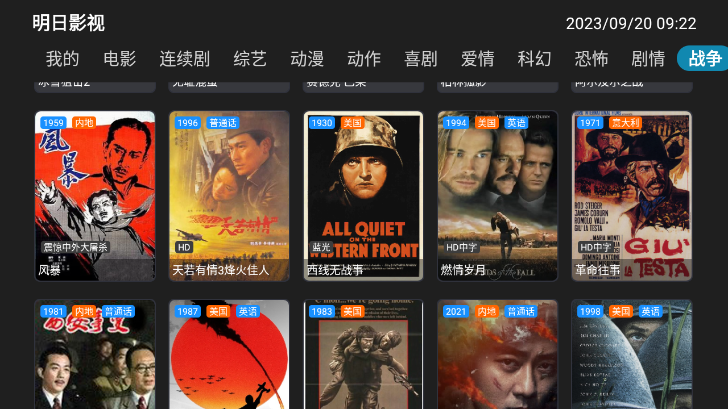Open the 2021 内地 普通话 movie card
This screenshot has width=728, height=409.
coord(497,355)
